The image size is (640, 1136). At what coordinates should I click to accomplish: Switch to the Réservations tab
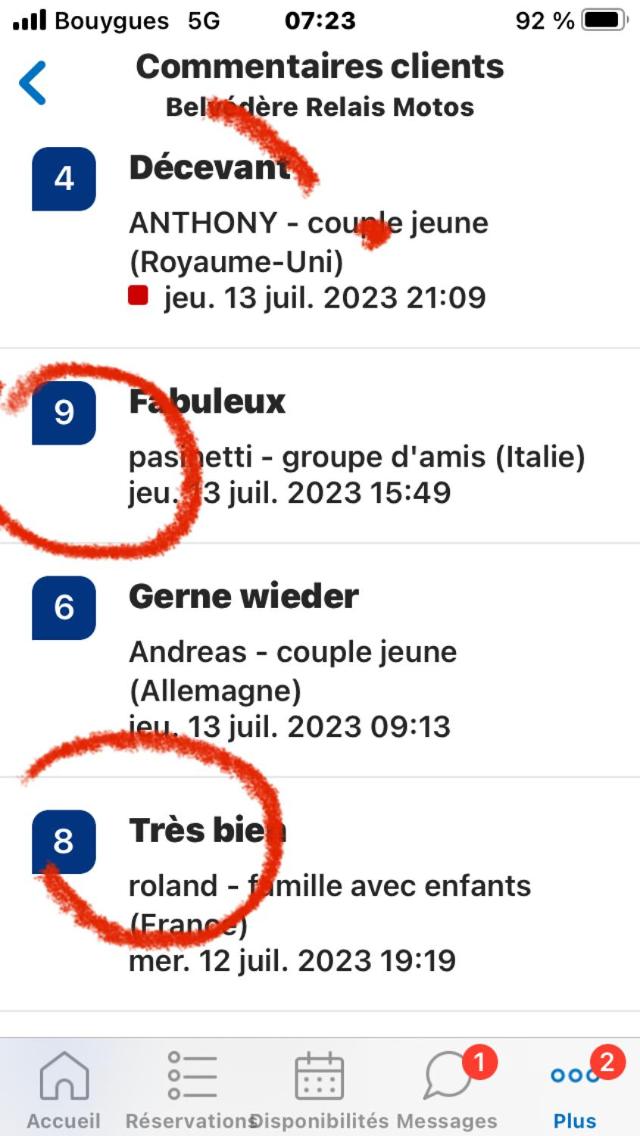[x=191, y=1090]
